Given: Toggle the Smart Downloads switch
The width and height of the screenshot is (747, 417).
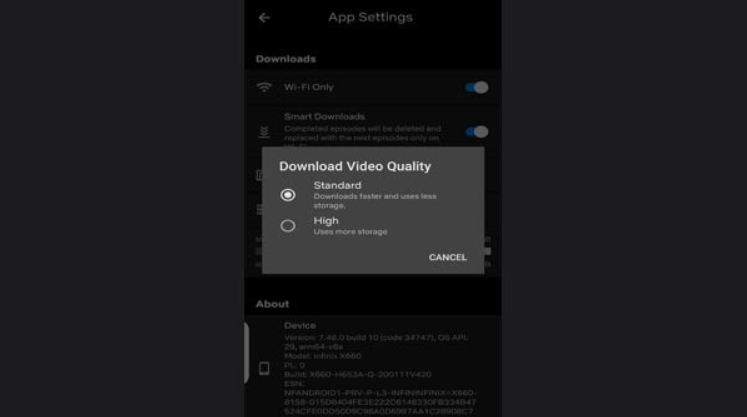Looking at the screenshot, I should [x=477, y=131].
